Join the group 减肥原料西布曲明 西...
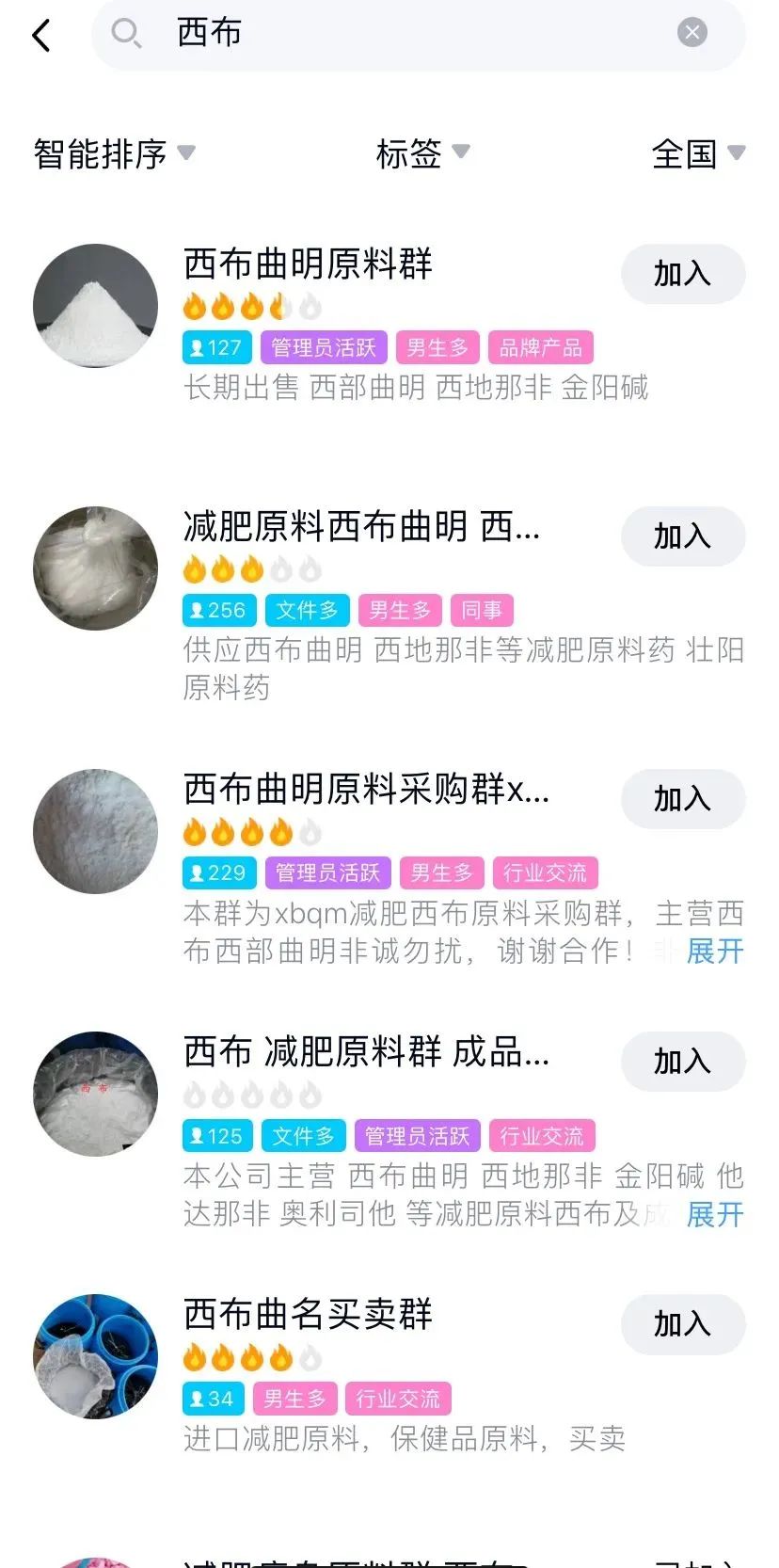779x1568 pixels. click(683, 536)
